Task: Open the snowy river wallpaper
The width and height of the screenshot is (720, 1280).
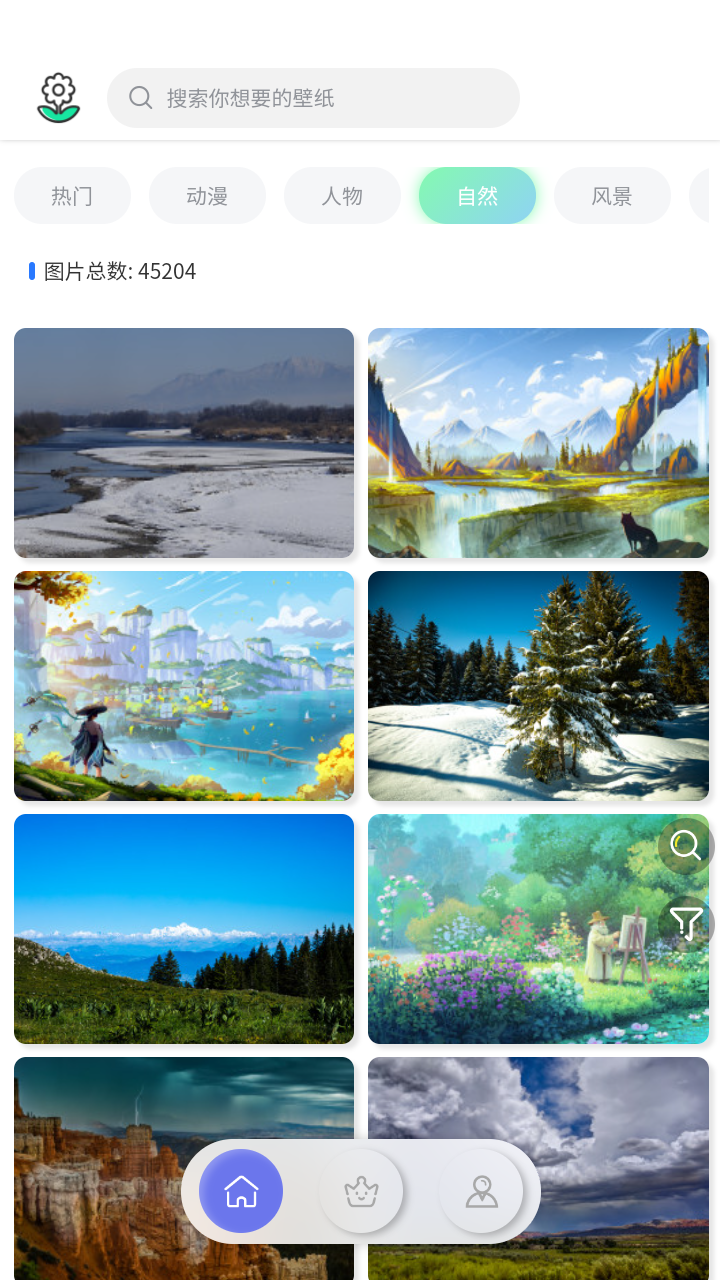Action: [x=184, y=443]
